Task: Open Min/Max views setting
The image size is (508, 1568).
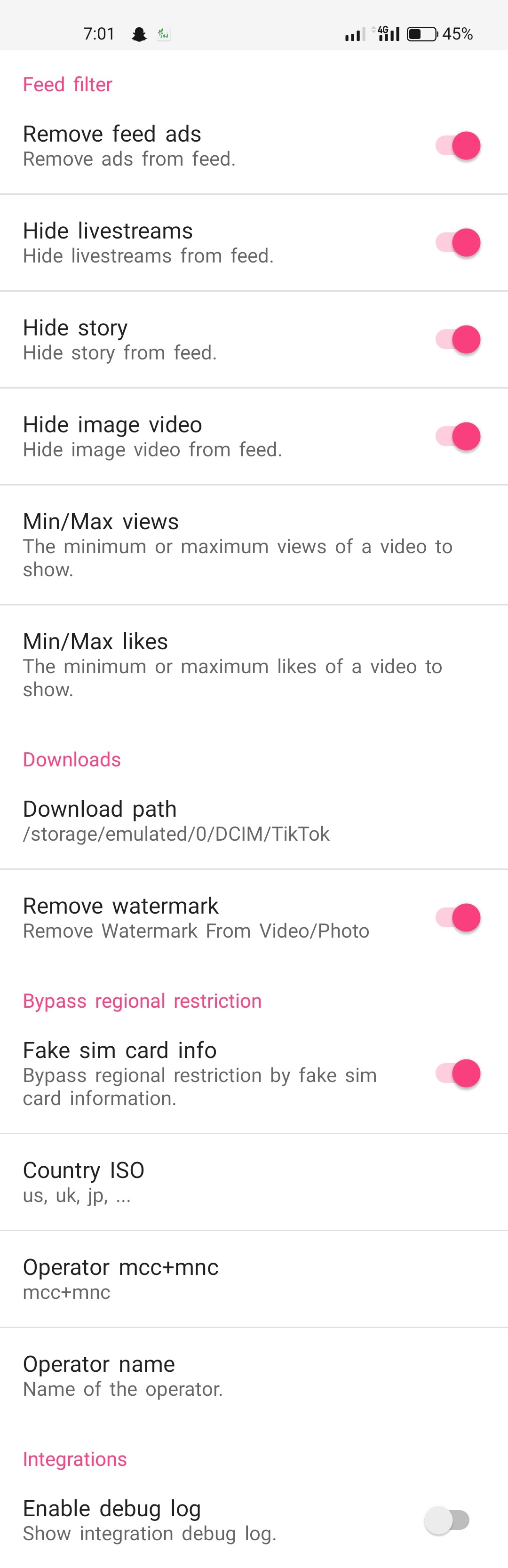Action: (237, 544)
